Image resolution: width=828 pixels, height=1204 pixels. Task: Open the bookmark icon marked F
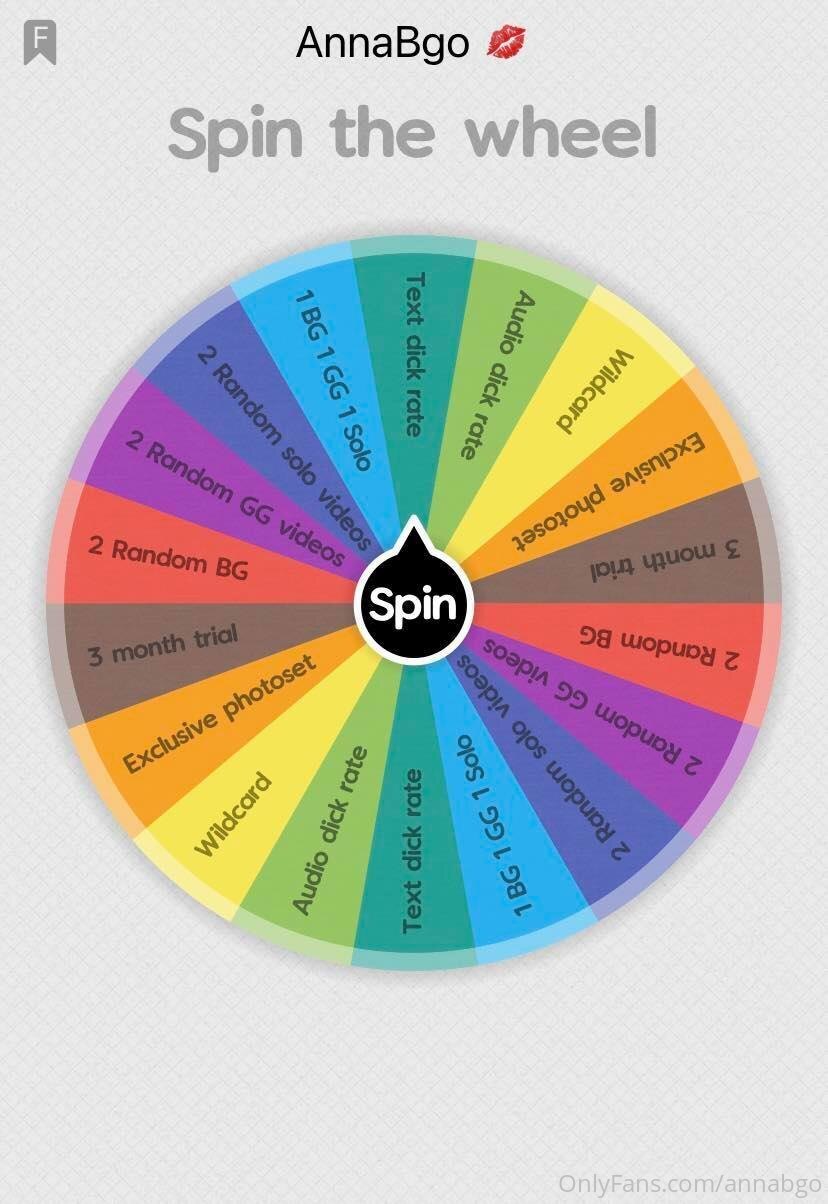point(40,43)
